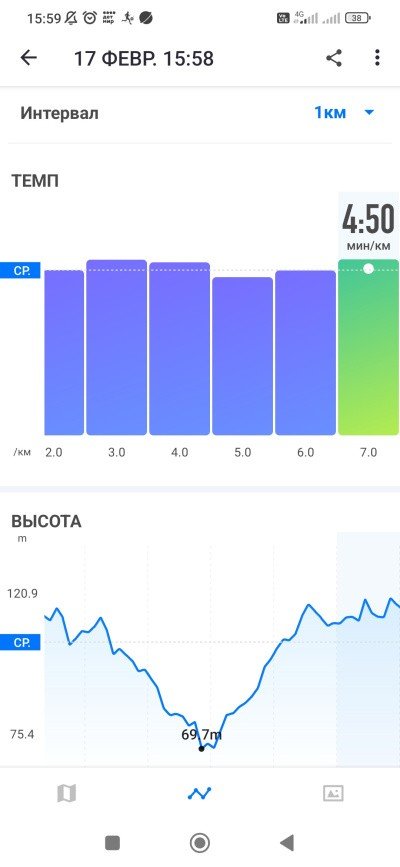Switch to the map tab
The width and height of the screenshot is (400, 867).
coord(66,793)
